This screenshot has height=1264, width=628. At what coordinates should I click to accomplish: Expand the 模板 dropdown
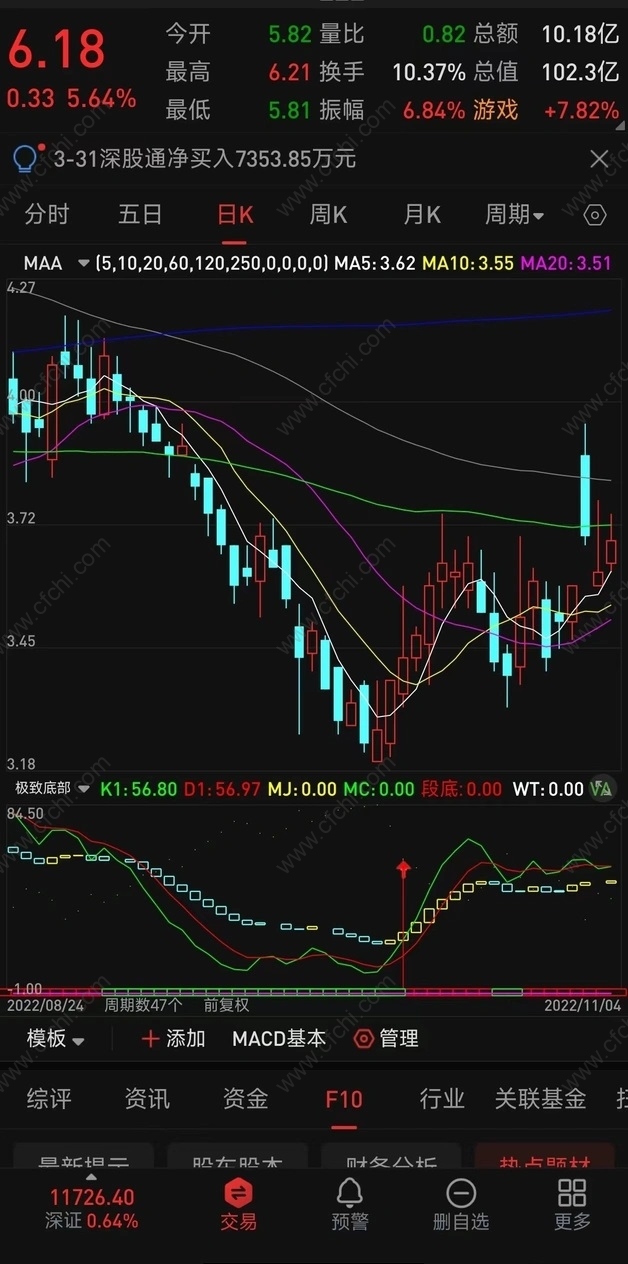coord(55,1039)
